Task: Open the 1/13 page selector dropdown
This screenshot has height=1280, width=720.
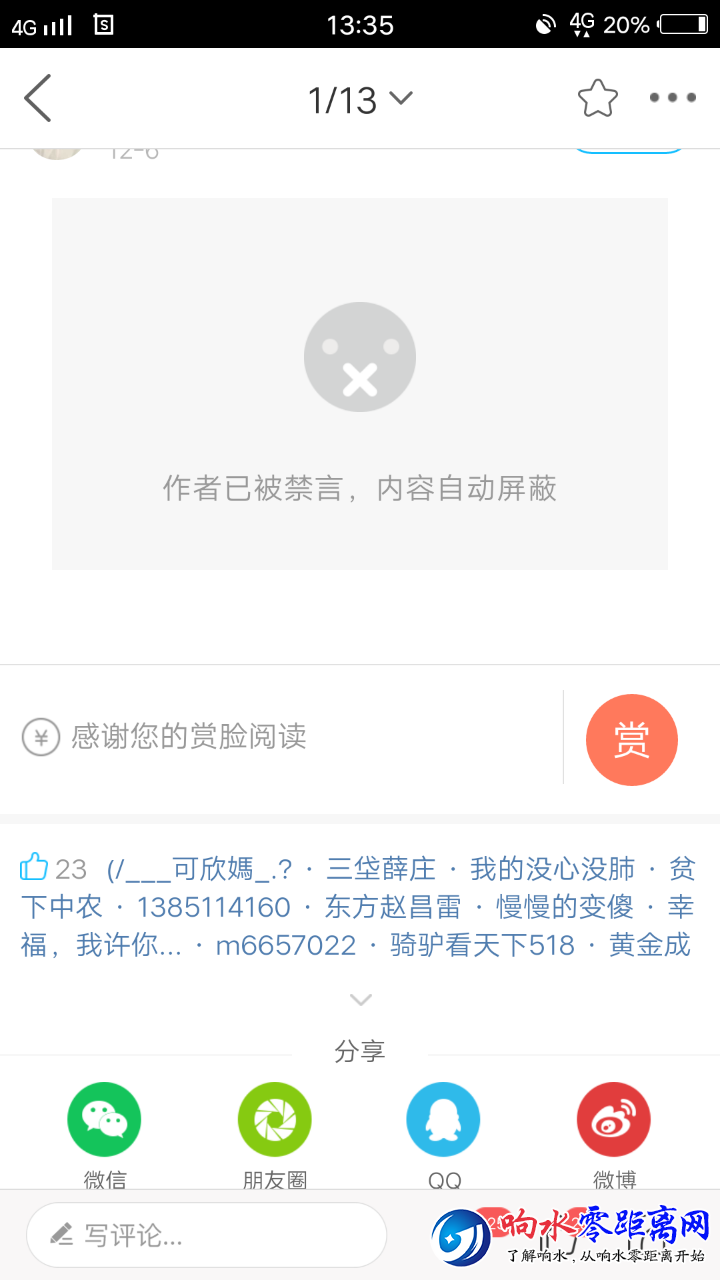Action: click(x=360, y=99)
